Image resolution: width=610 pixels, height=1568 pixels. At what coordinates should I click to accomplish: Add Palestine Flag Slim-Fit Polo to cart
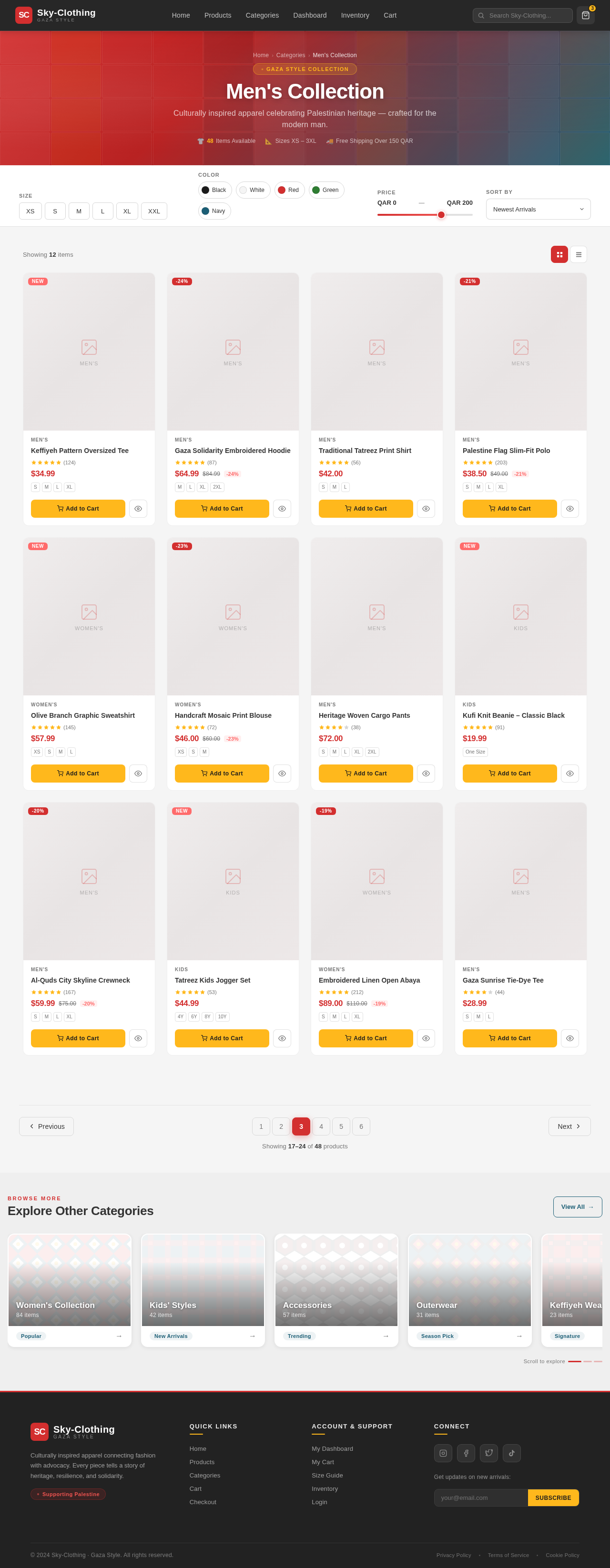point(509,508)
